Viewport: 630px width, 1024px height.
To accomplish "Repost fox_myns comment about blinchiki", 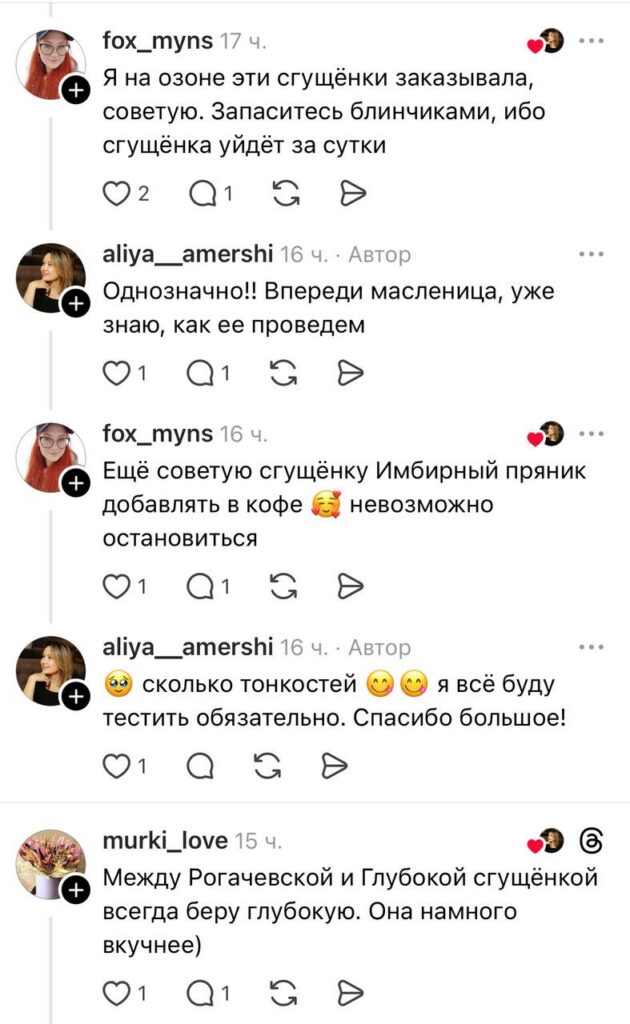I will 286,194.
